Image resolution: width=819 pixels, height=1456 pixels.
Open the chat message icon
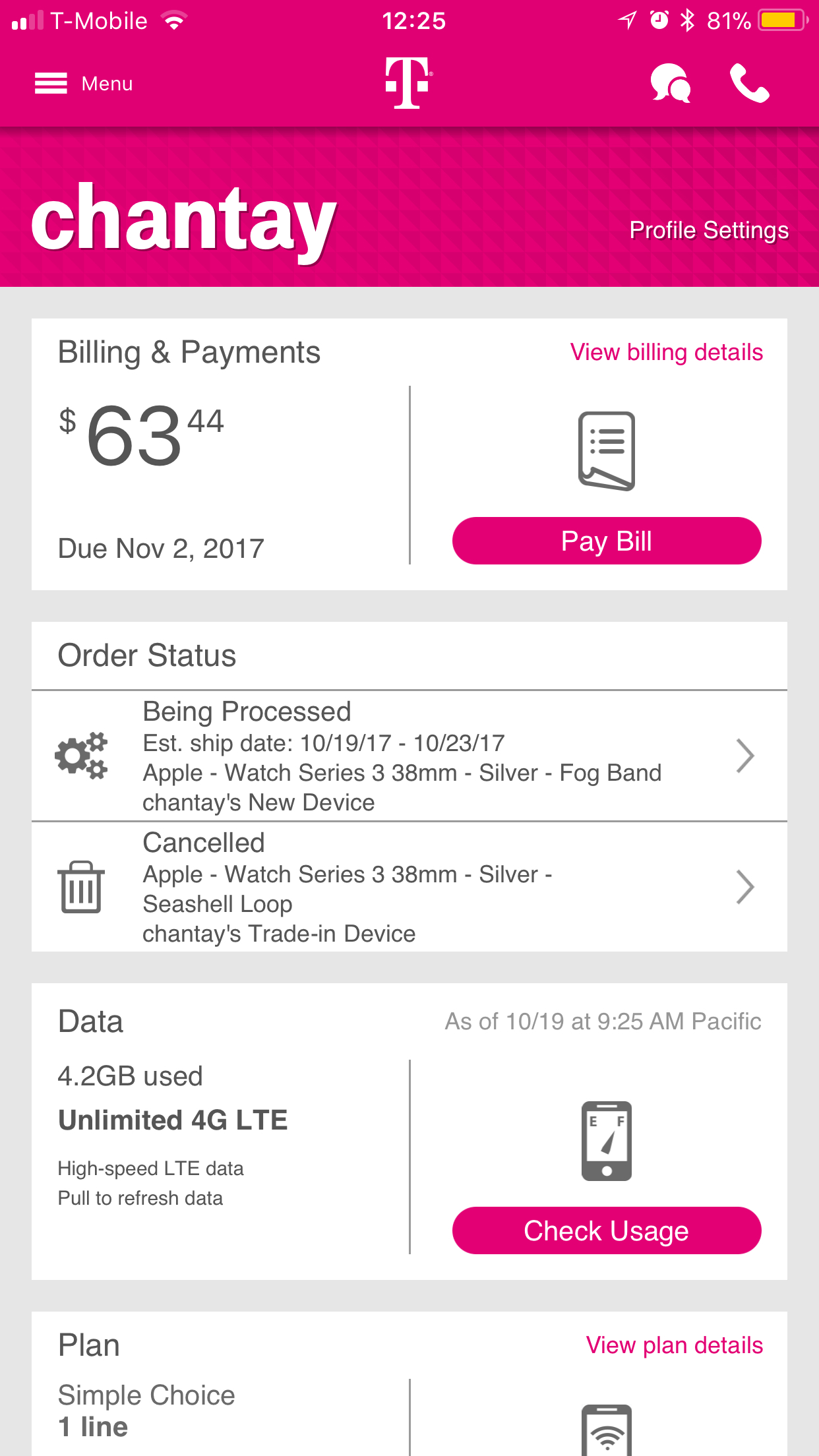(x=671, y=83)
